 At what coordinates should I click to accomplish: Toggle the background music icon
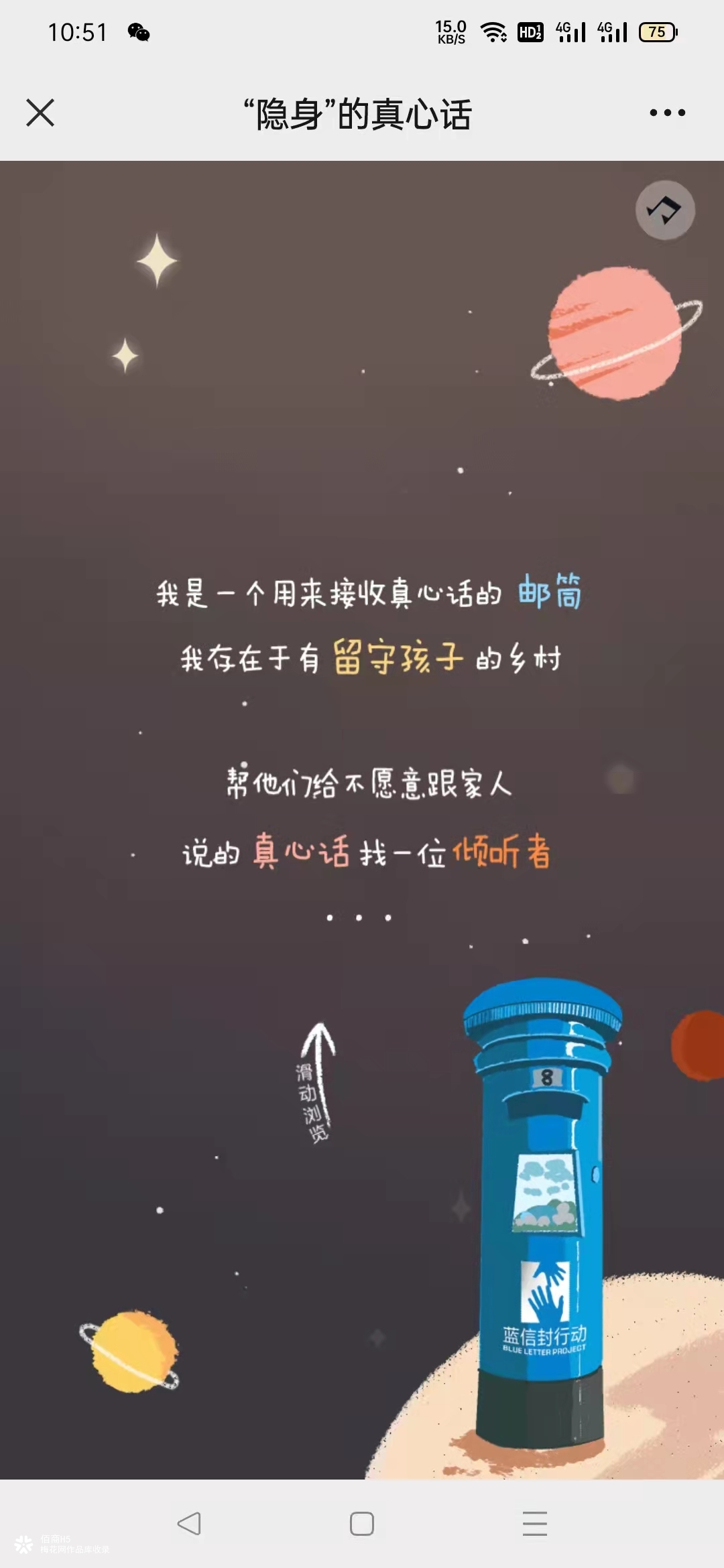[x=664, y=210]
